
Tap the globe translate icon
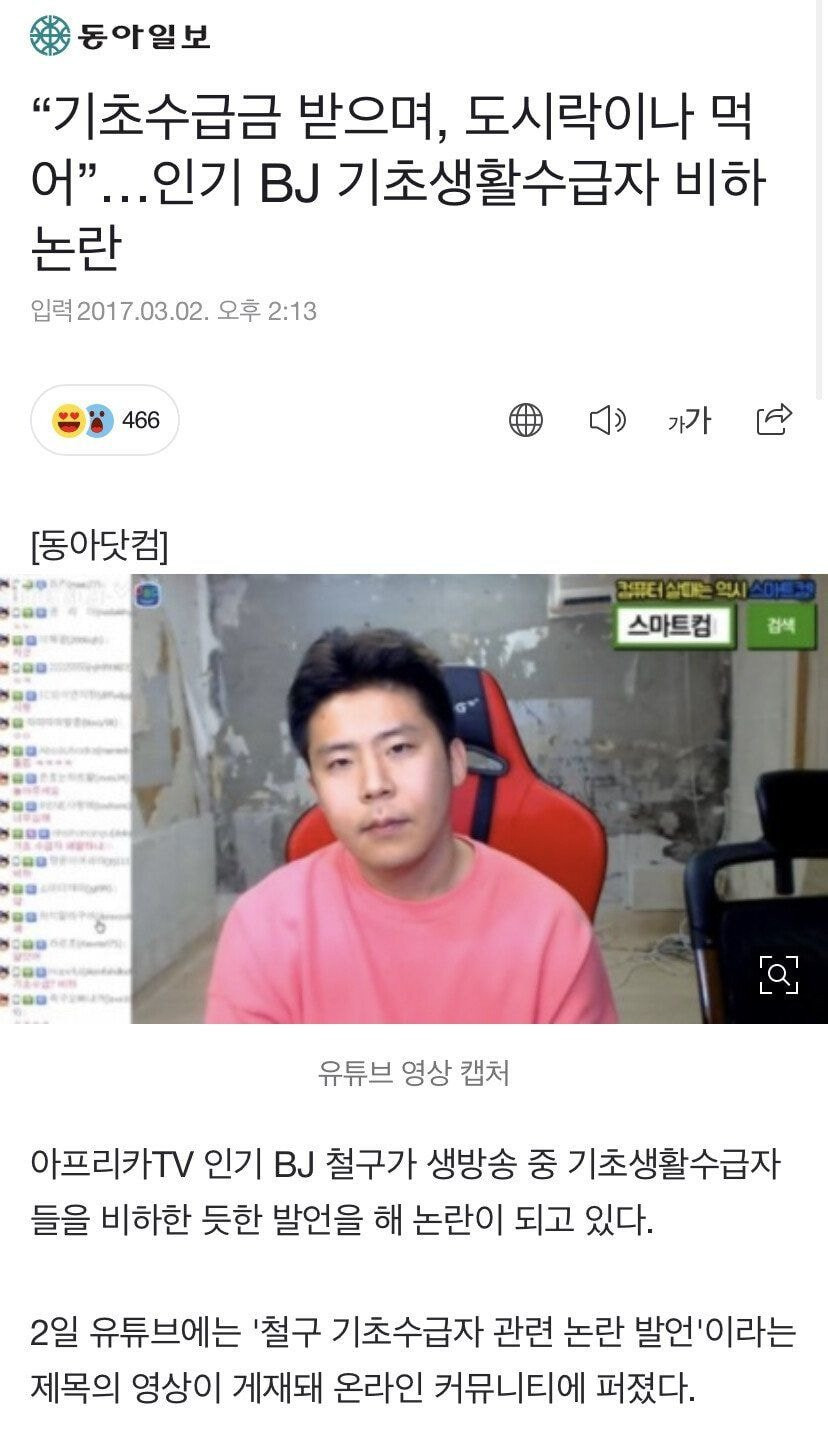pyautogui.click(x=526, y=420)
